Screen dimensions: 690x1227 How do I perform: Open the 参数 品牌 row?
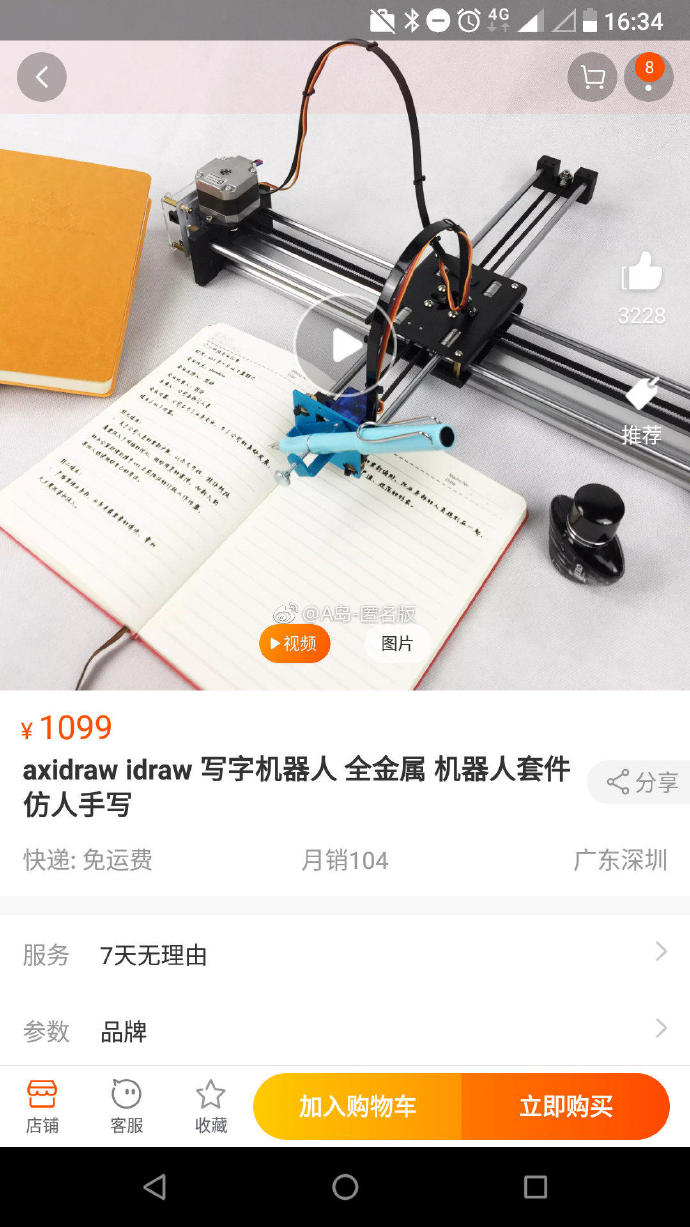[x=345, y=1031]
